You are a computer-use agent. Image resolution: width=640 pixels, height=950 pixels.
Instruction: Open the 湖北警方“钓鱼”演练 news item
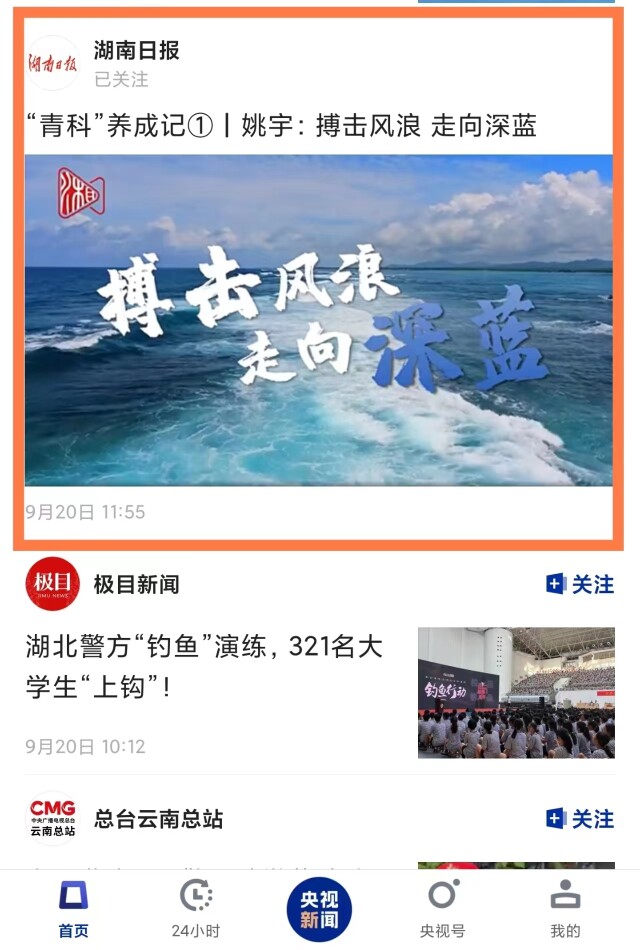tap(204, 666)
